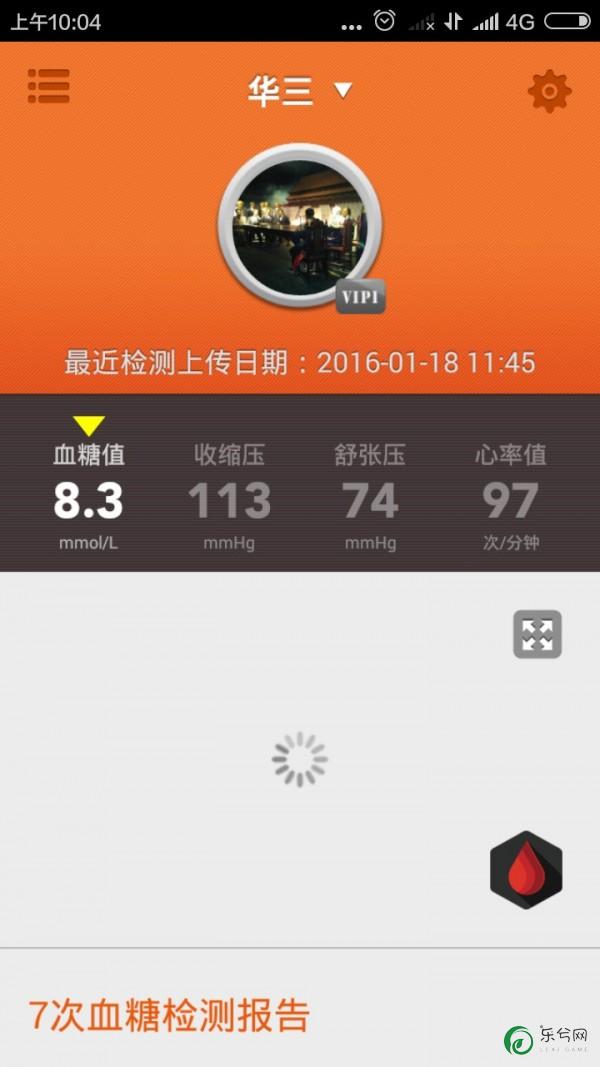Expand the 华三 user dropdown

coord(299,91)
